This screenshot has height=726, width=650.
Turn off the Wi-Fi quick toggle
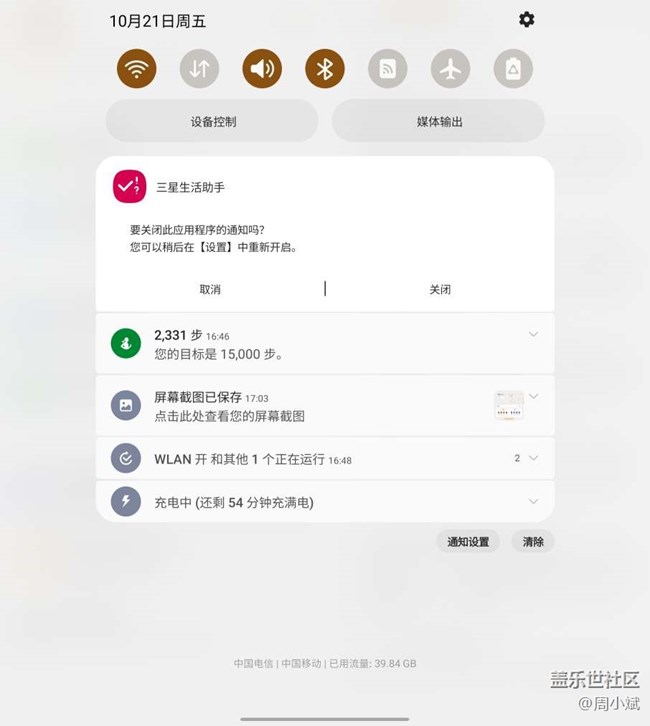(x=136, y=69)
